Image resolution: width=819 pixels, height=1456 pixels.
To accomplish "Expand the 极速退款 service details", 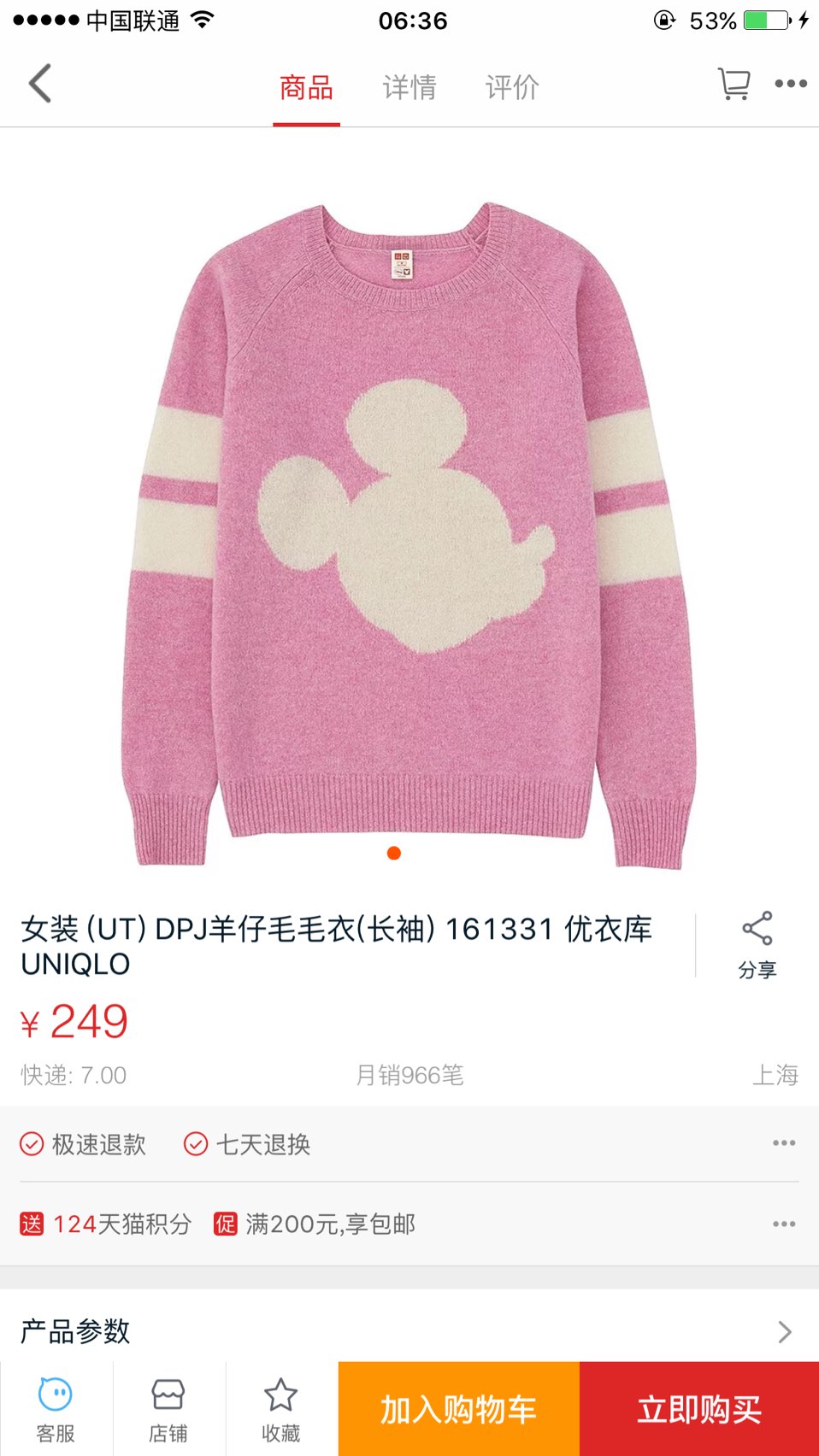I will [x=783, y=1143].
